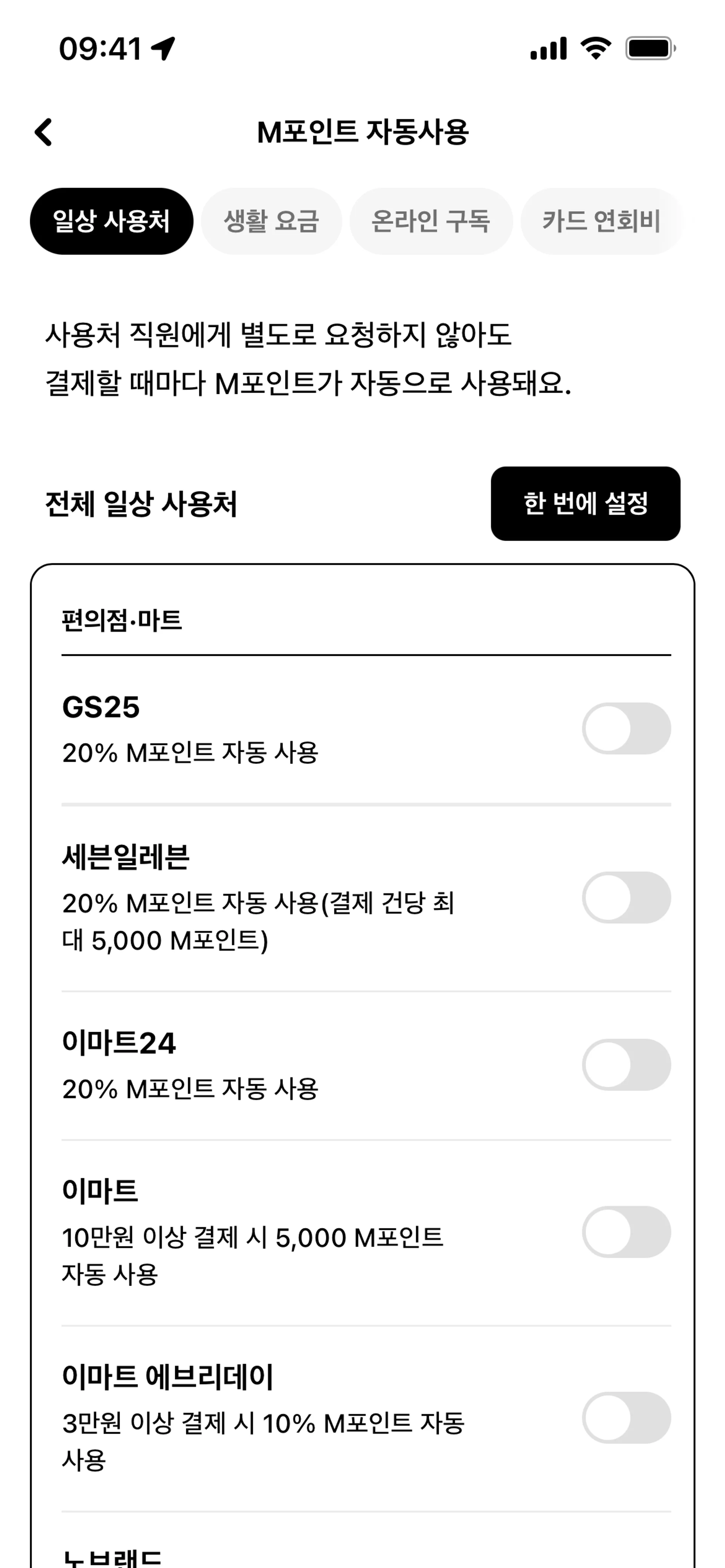
Task: Open the 온라인 구독 tab
Action: tap(431, 221)
